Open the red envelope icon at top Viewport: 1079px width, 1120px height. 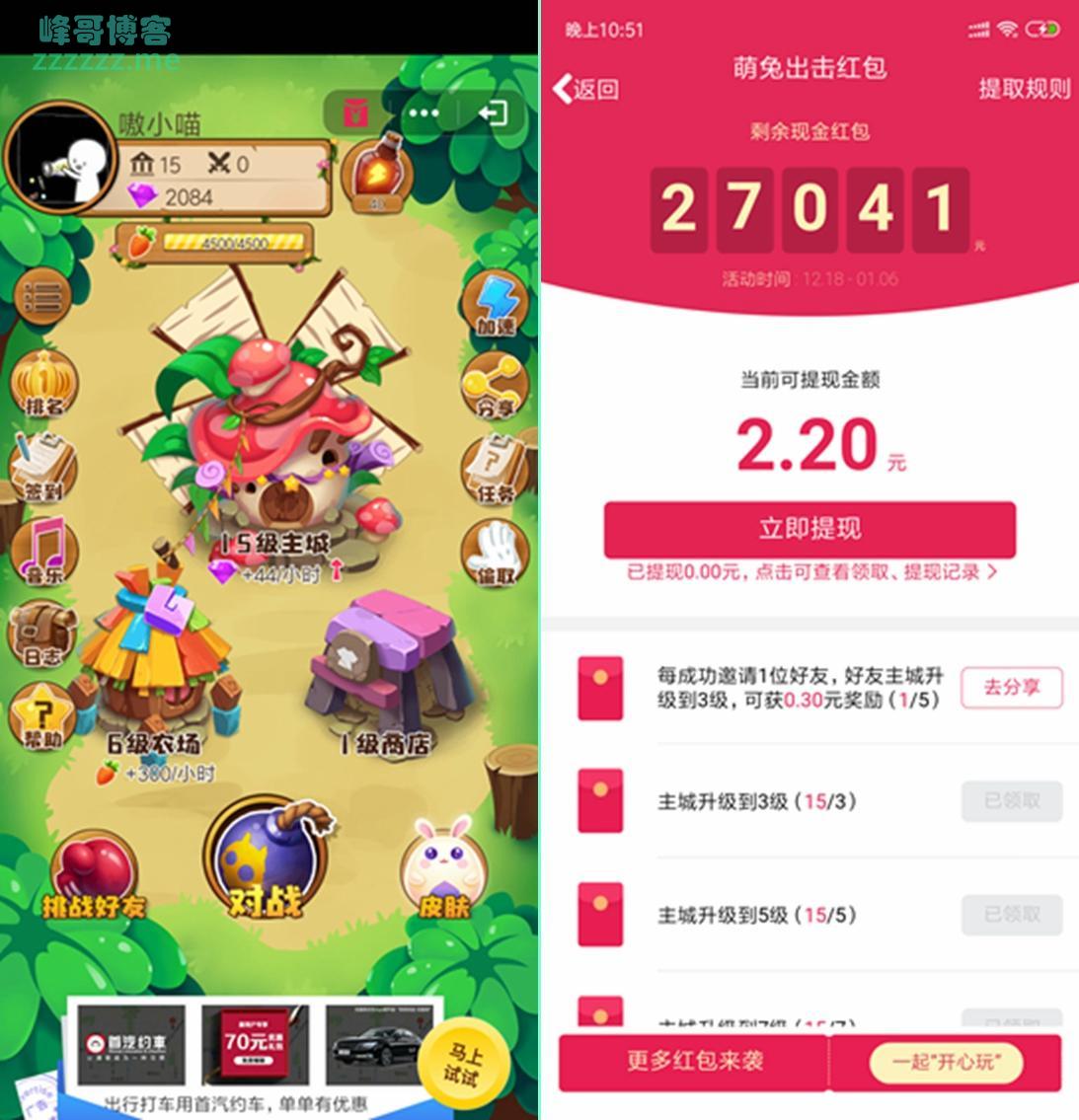(355, 113)
